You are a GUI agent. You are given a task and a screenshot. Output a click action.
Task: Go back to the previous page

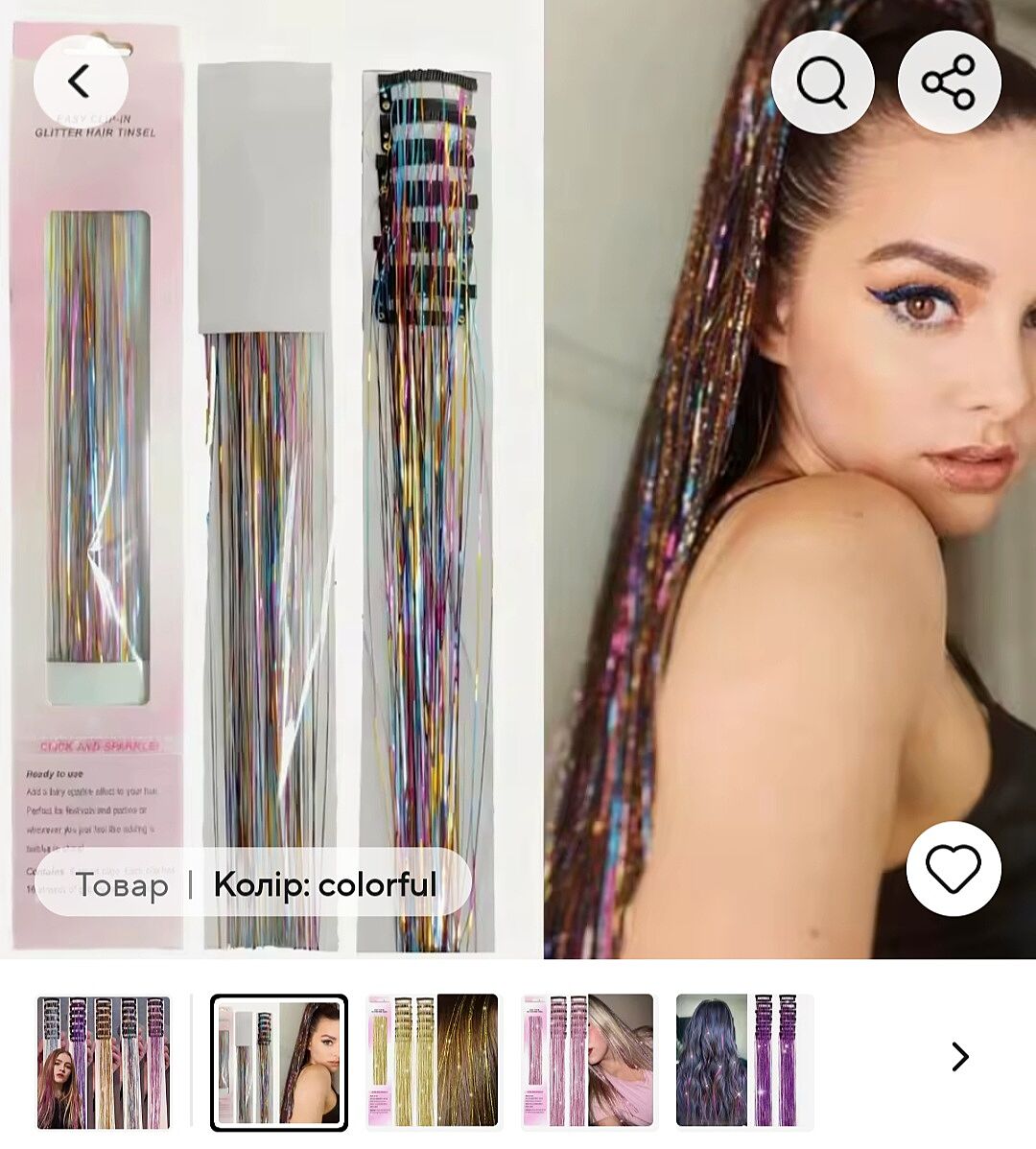point(81,82)
